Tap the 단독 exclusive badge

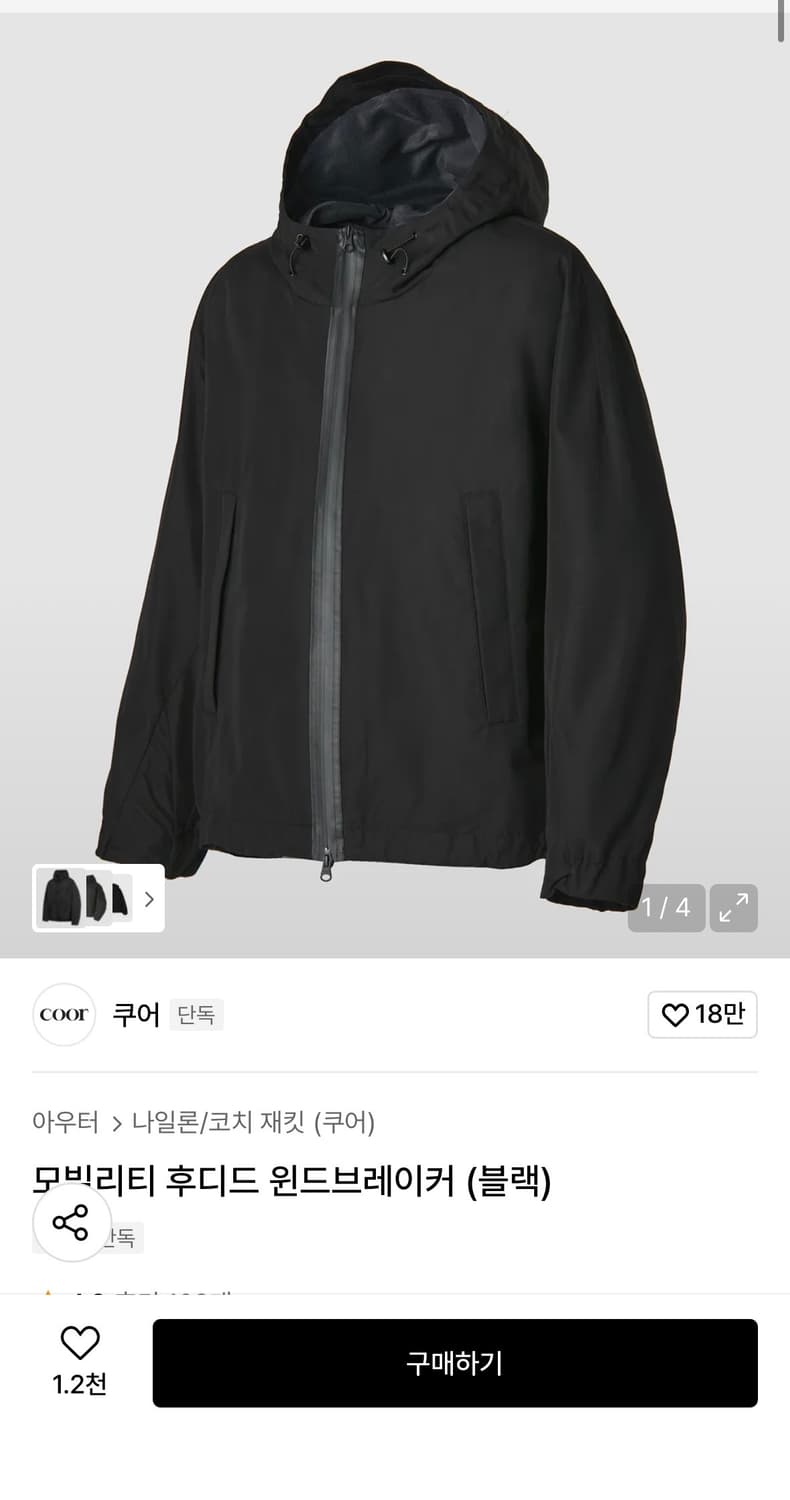[x=196, y=1014]
